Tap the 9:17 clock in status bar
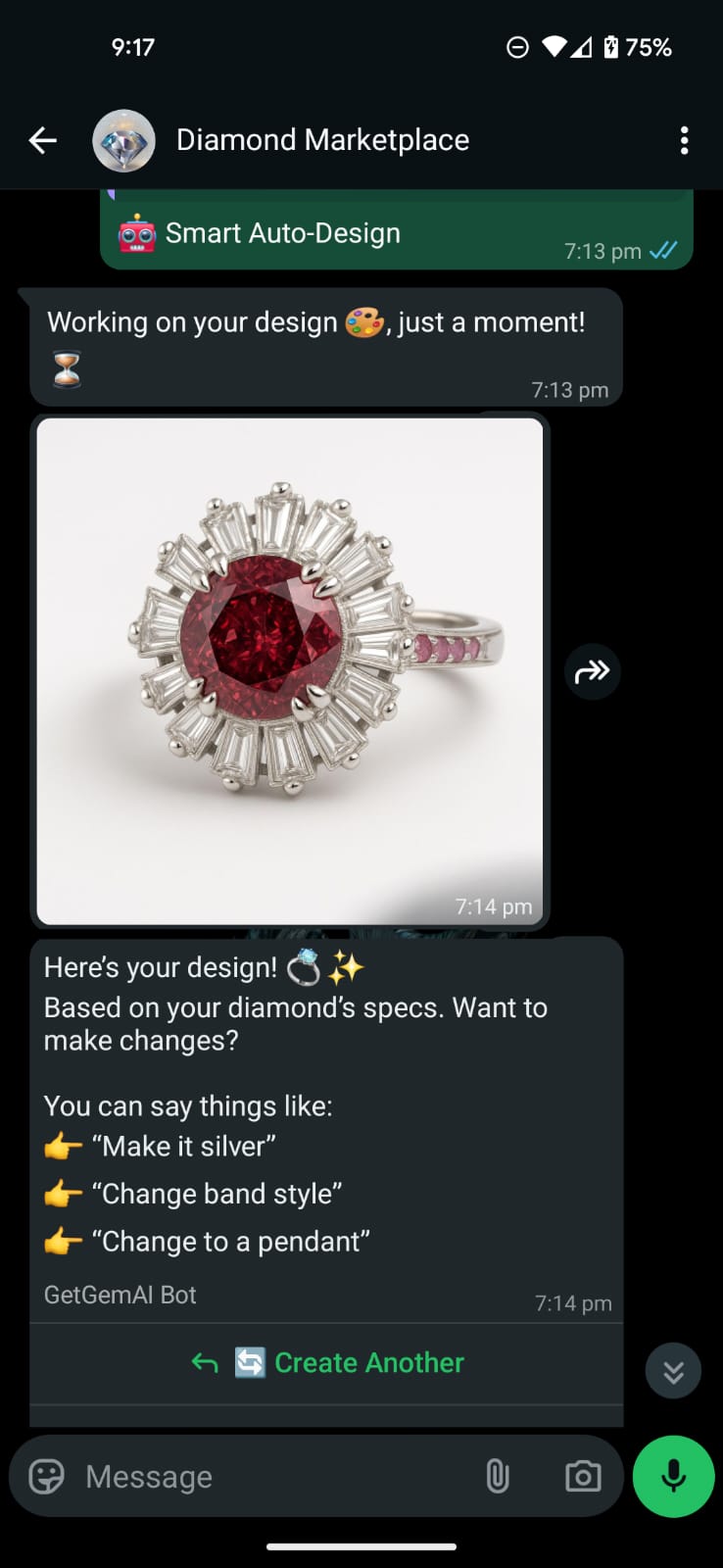Viewport: 723px width, 1568px height. coord(133,46)
